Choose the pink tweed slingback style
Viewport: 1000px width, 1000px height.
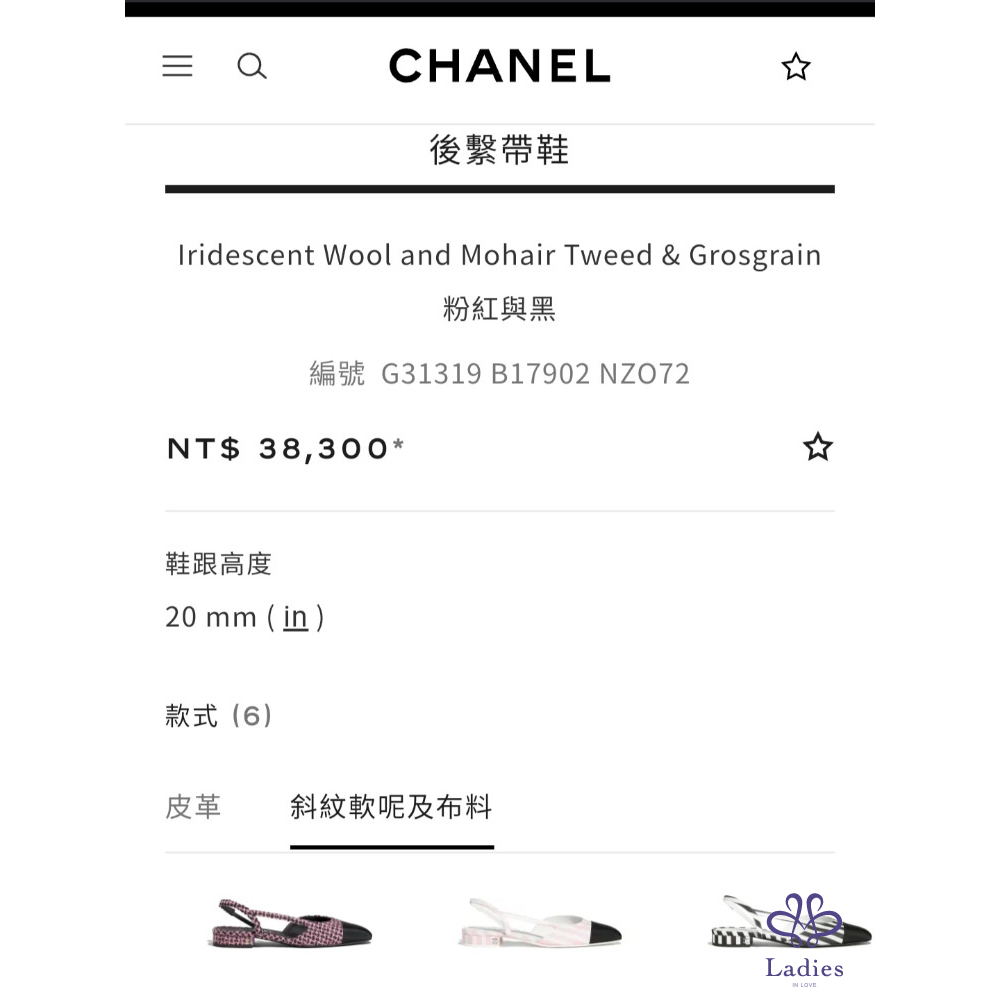pos(292,923)
